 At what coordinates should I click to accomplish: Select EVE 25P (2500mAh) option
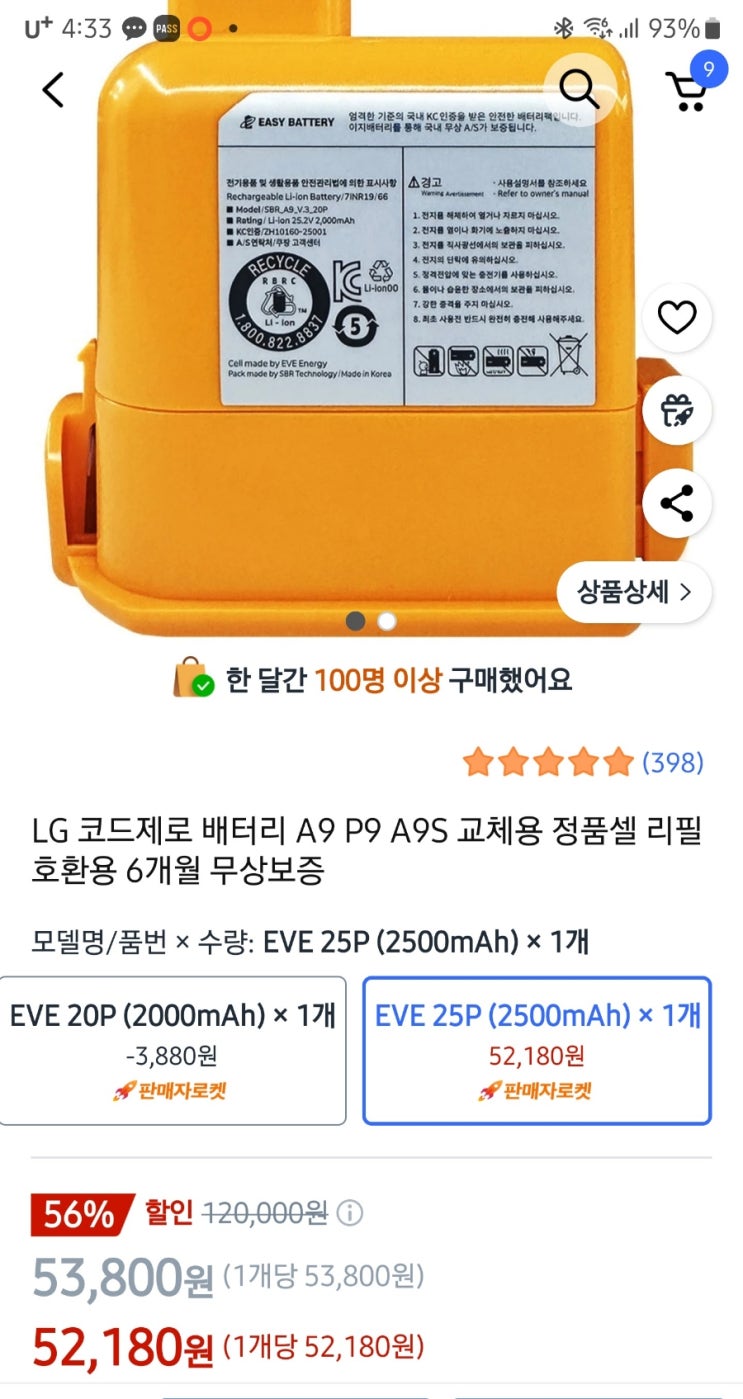[537, 1050]
